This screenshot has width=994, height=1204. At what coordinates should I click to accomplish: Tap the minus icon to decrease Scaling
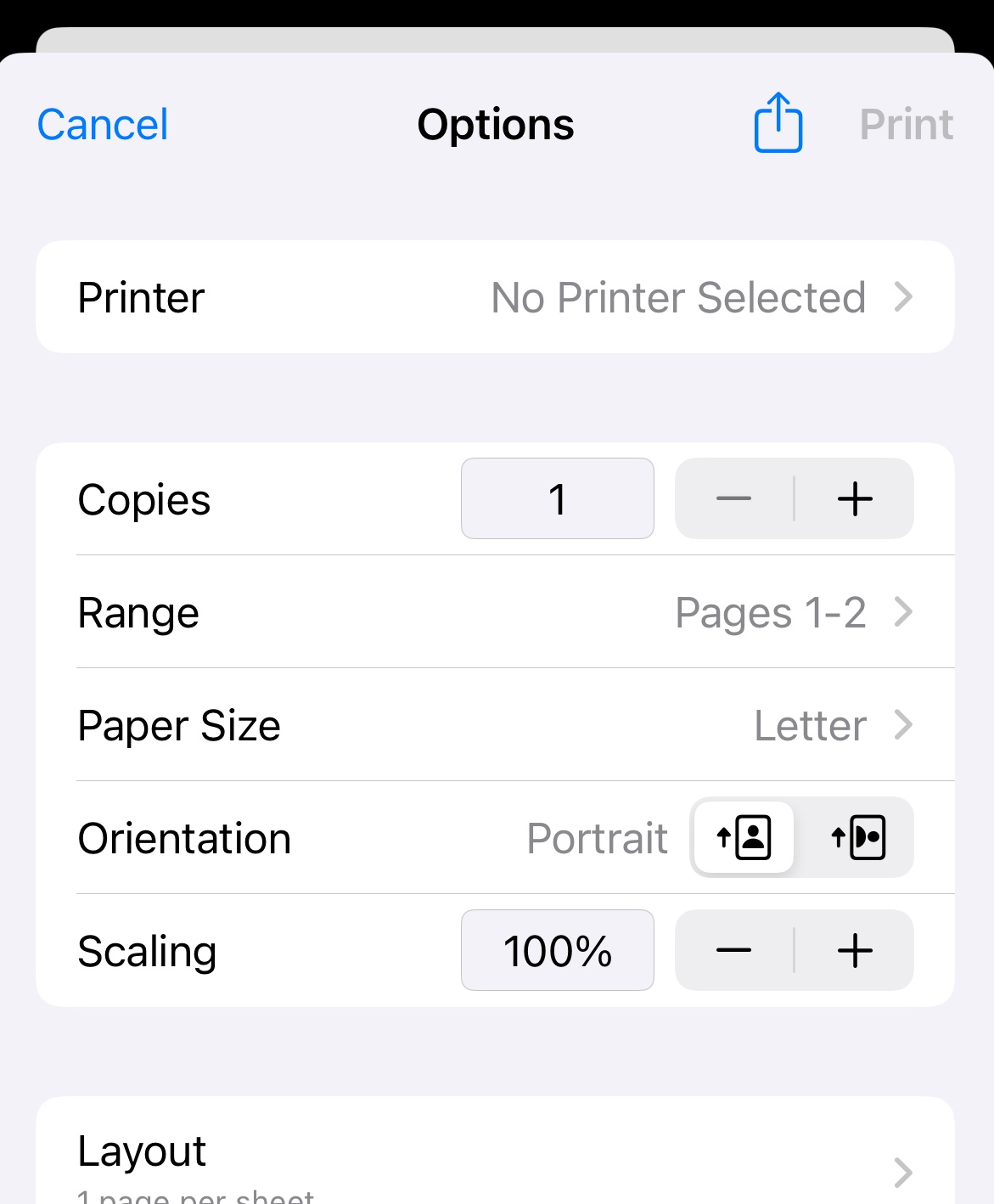(733, 950)
